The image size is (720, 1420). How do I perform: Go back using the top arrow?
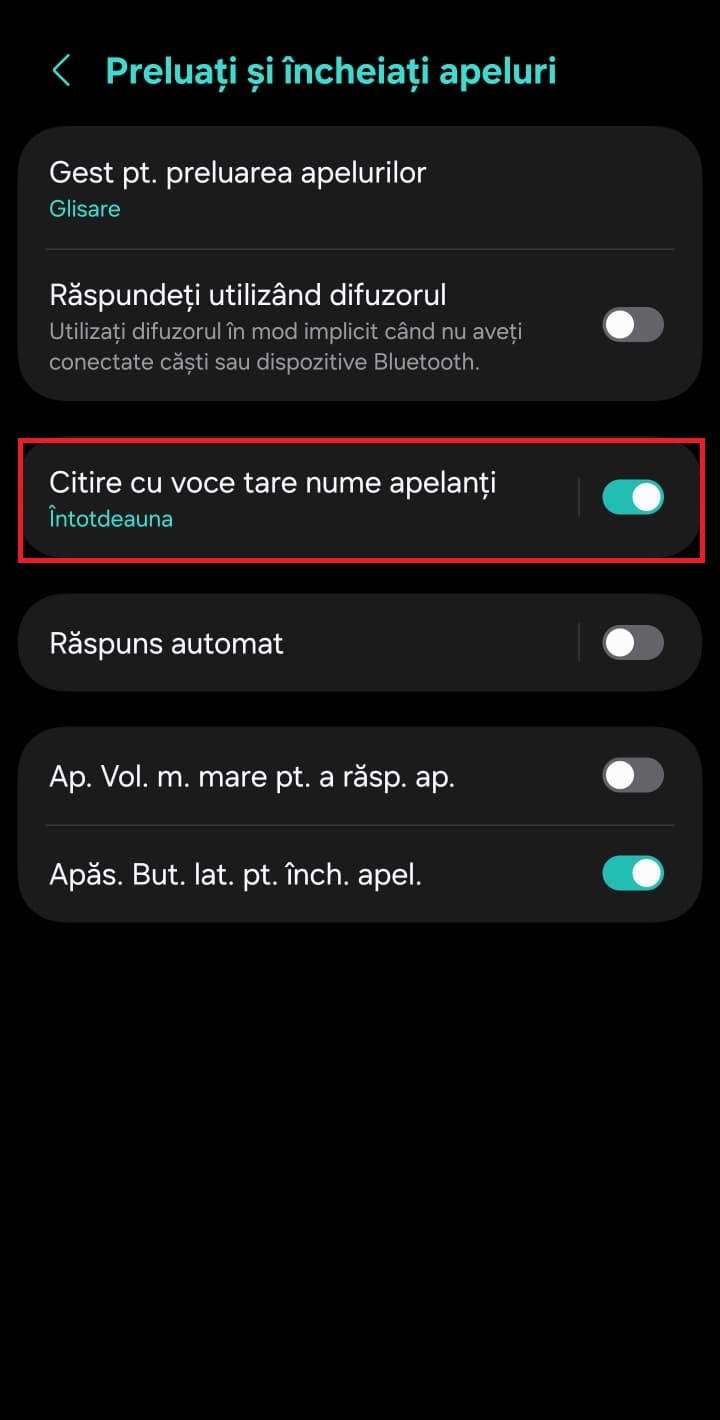click(62, 71)
